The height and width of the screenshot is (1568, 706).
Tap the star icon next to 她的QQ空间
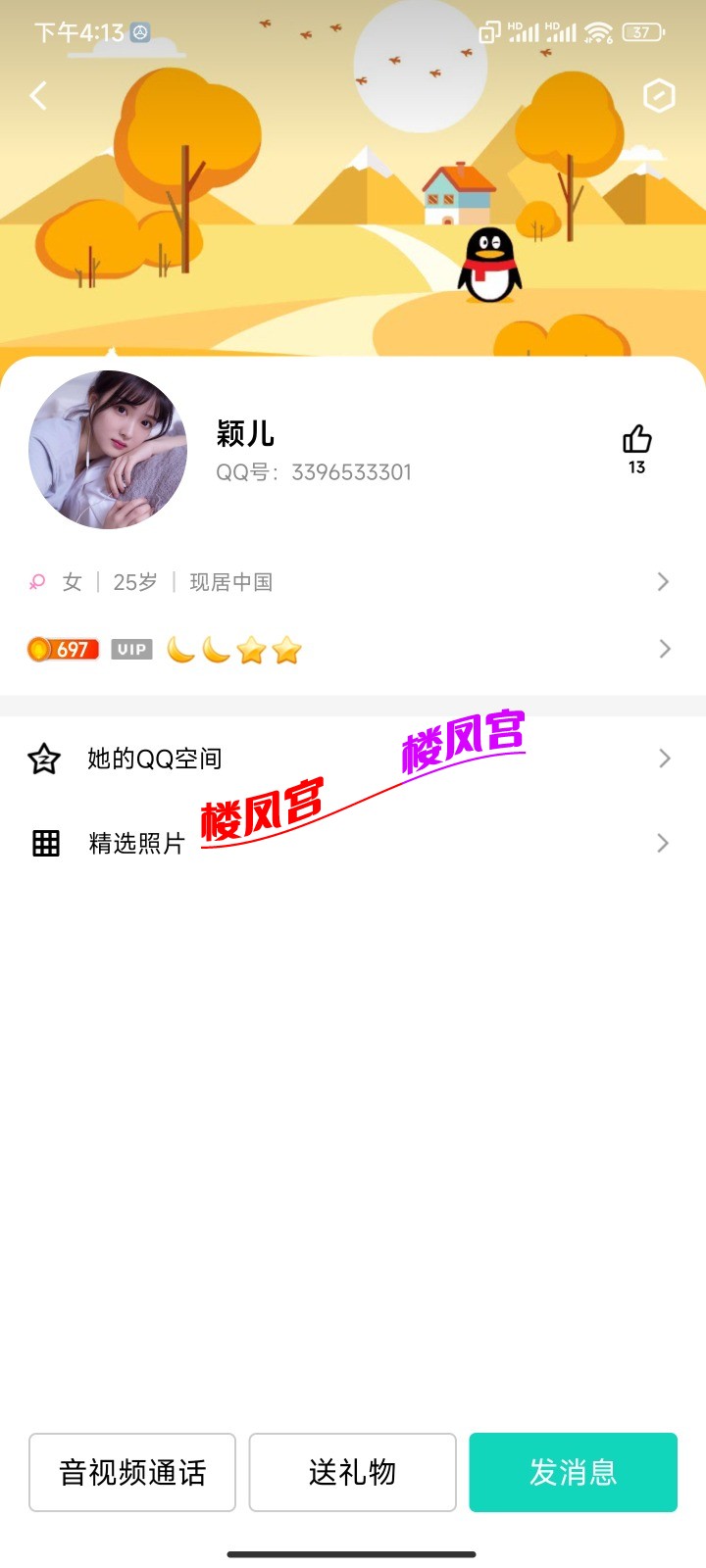[x=44, y=758]
